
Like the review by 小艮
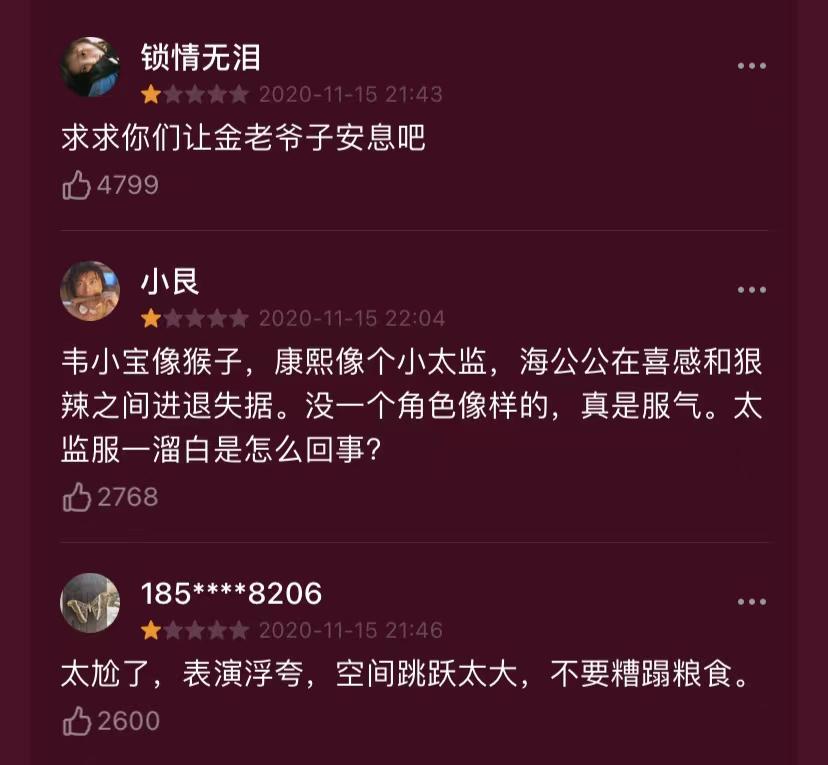pos(77,497)
